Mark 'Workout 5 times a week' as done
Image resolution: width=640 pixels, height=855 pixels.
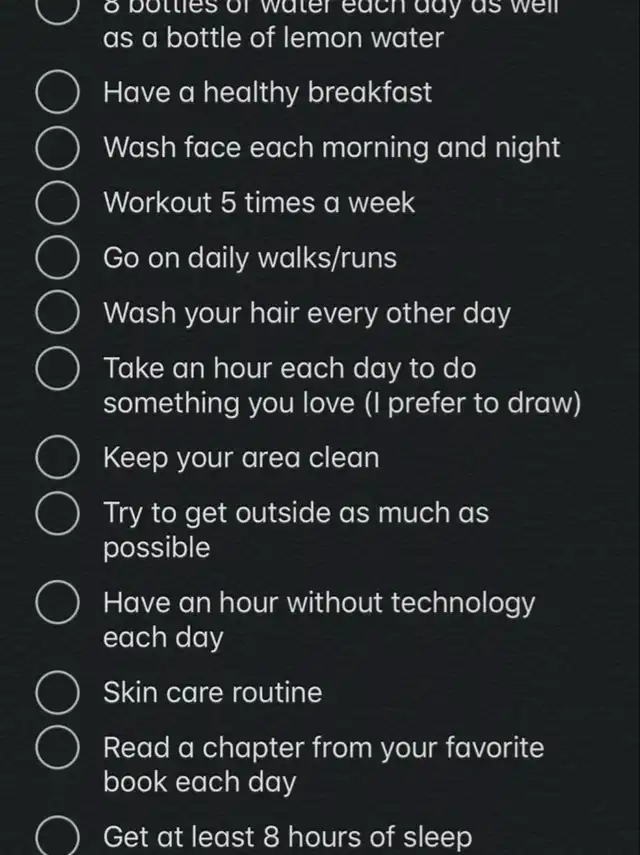coord(58,202)
